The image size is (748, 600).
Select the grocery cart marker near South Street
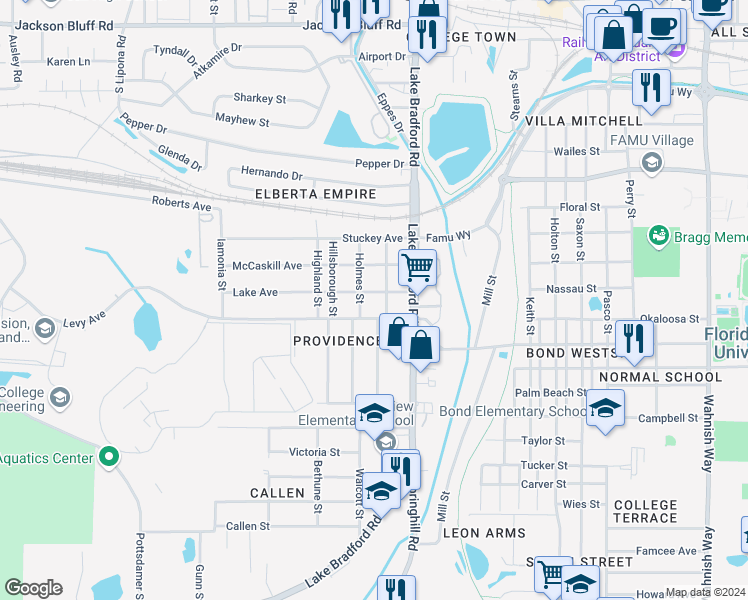[x=552, y=575]
